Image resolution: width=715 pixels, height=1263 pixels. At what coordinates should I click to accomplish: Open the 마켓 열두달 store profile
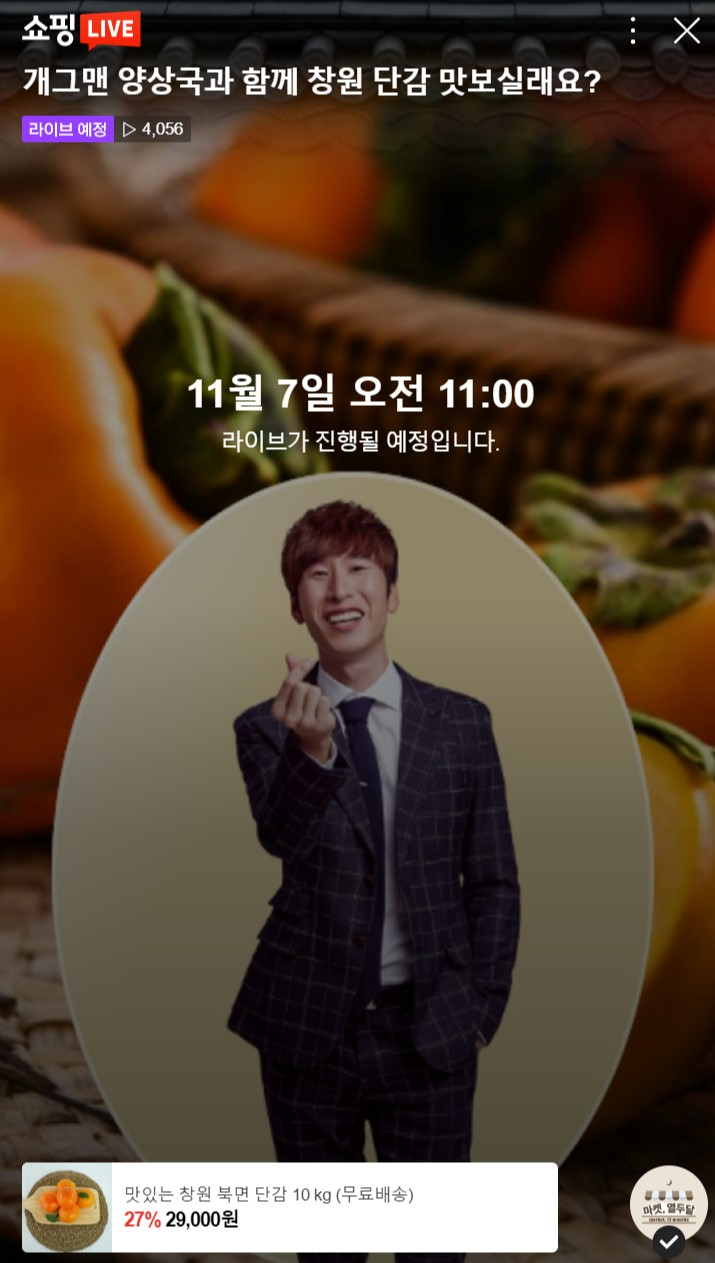click(x=668, y=1203)
